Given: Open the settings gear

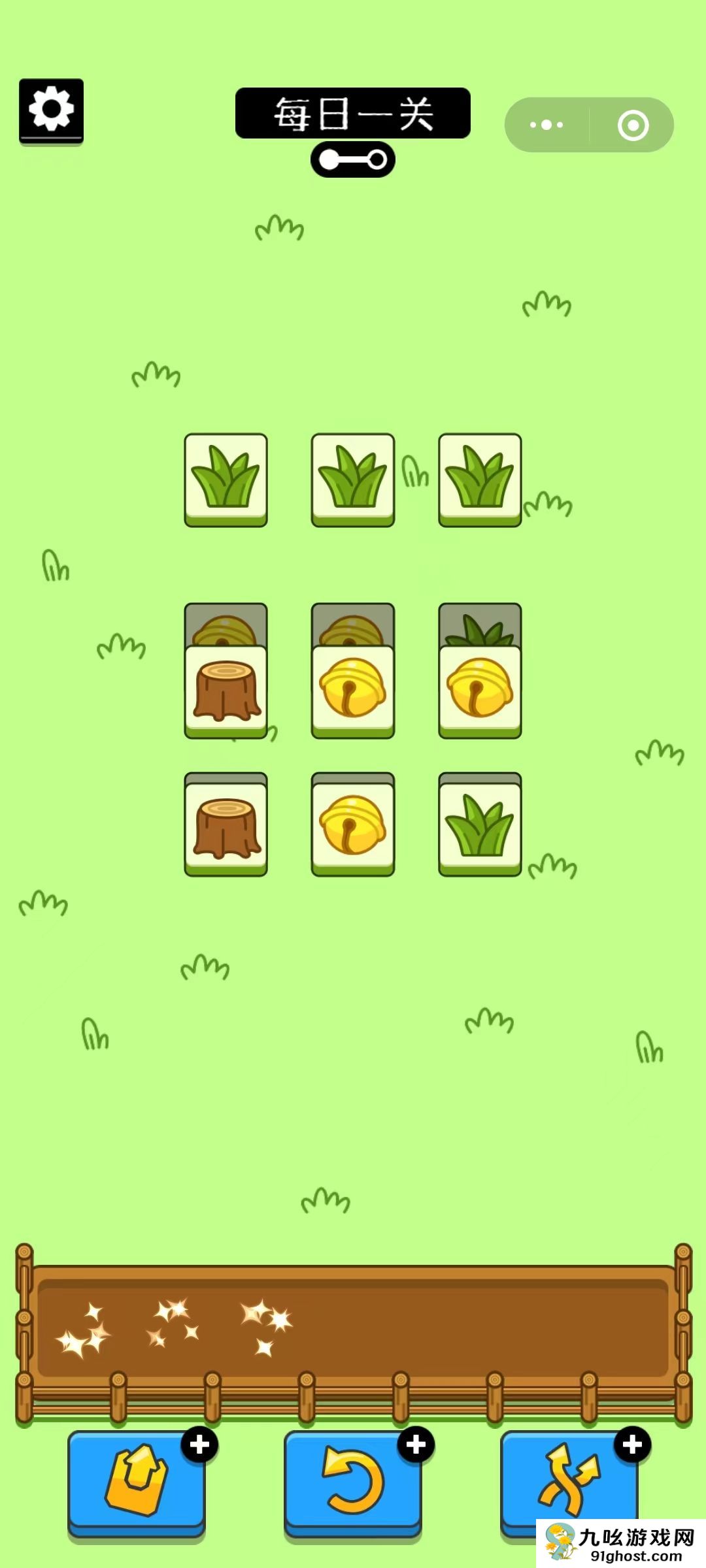Looking at the screenshot, I should [51, 110].
